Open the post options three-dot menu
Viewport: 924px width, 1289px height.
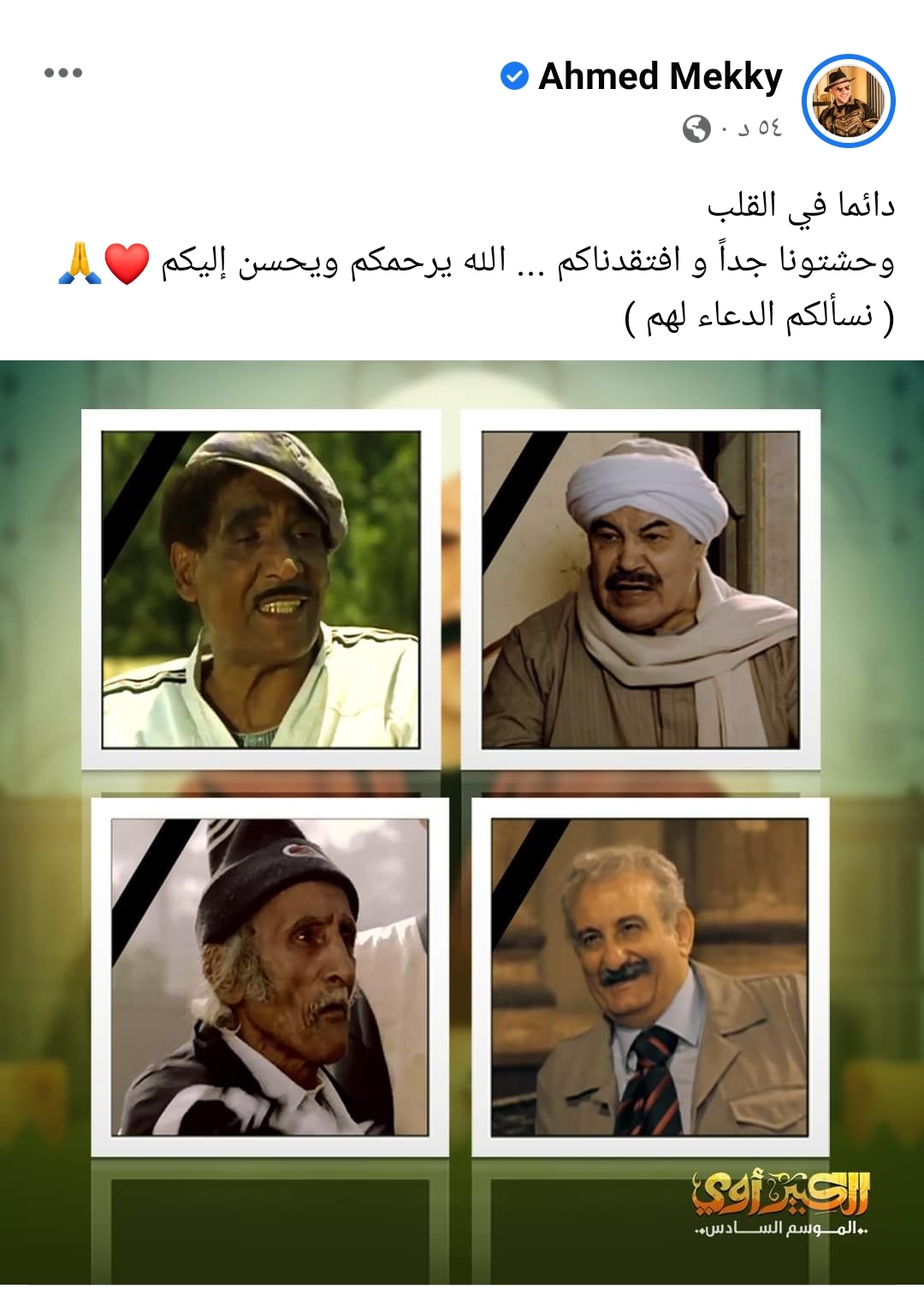tap(65, 73)
